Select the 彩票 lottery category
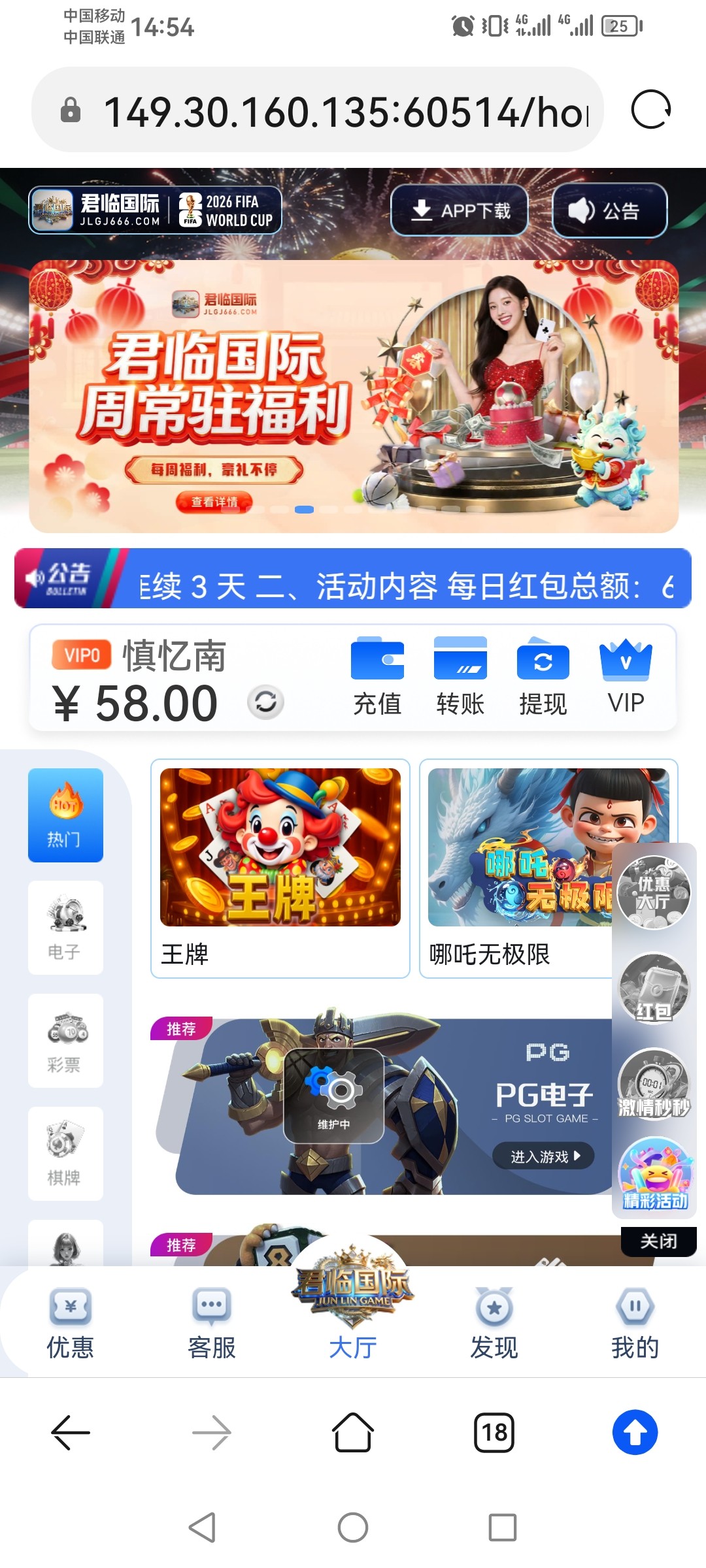The width and height of the screenshot is (706, 1568). (65, 1040)
